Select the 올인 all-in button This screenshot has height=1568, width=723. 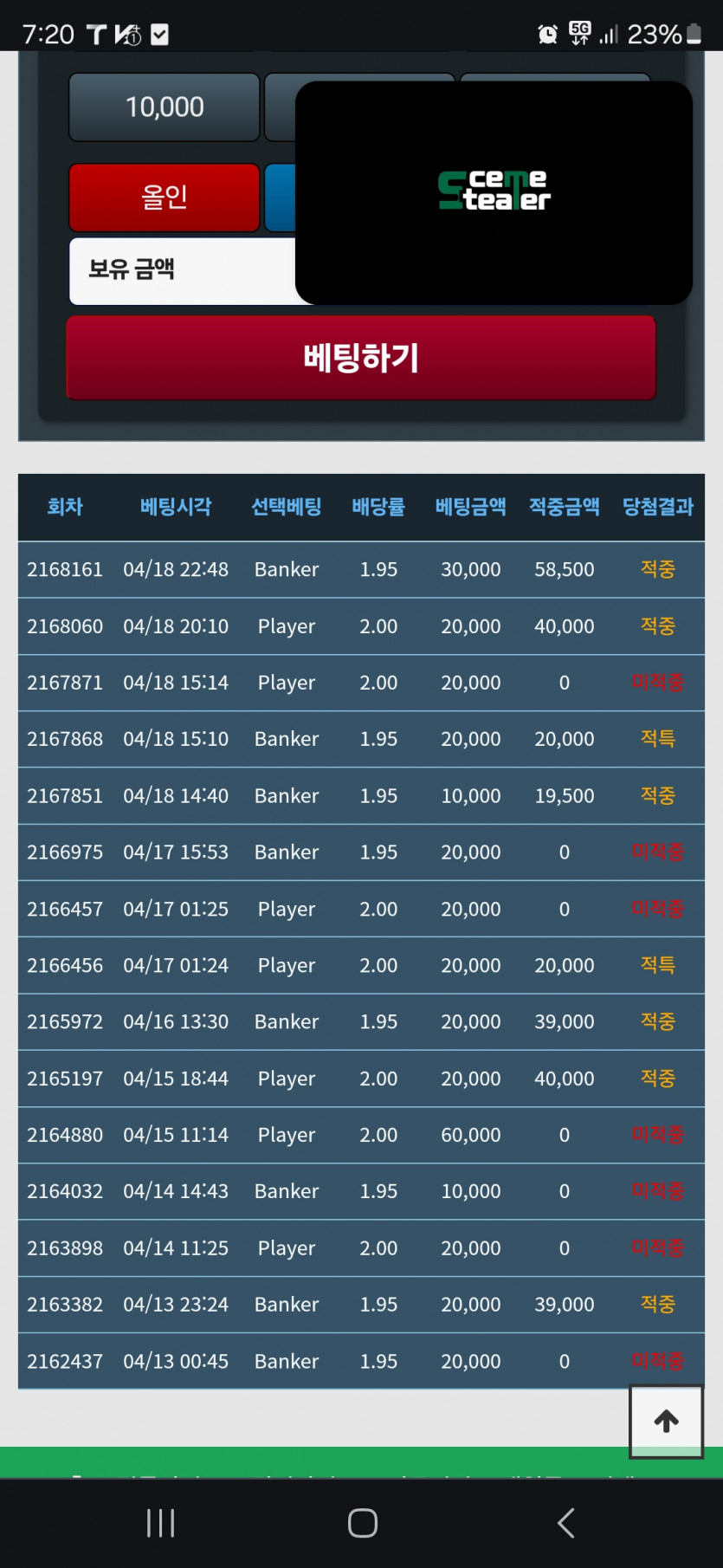[x=165, y=198]
